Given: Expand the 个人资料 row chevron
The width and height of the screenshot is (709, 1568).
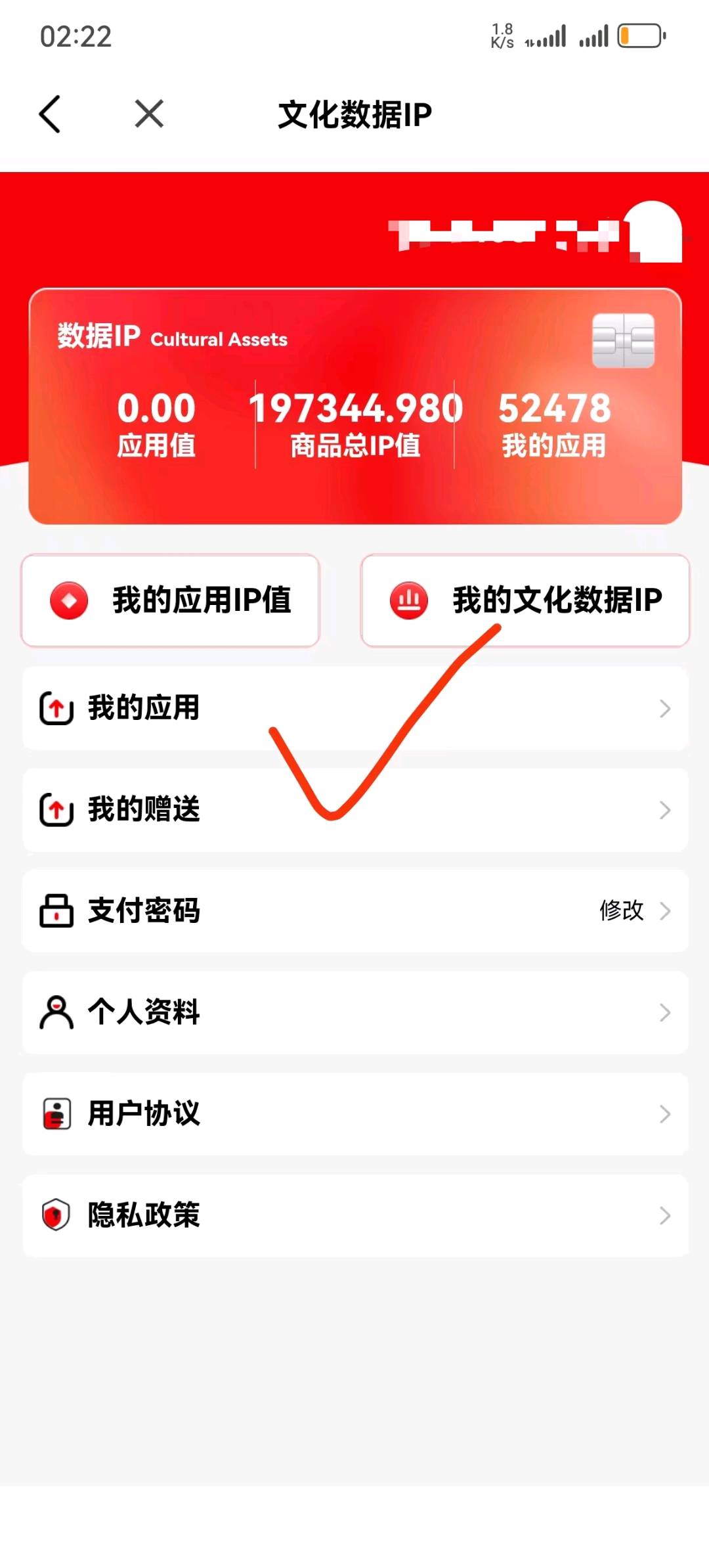Looking at the screenshot, I should [x=664, y=1012].
